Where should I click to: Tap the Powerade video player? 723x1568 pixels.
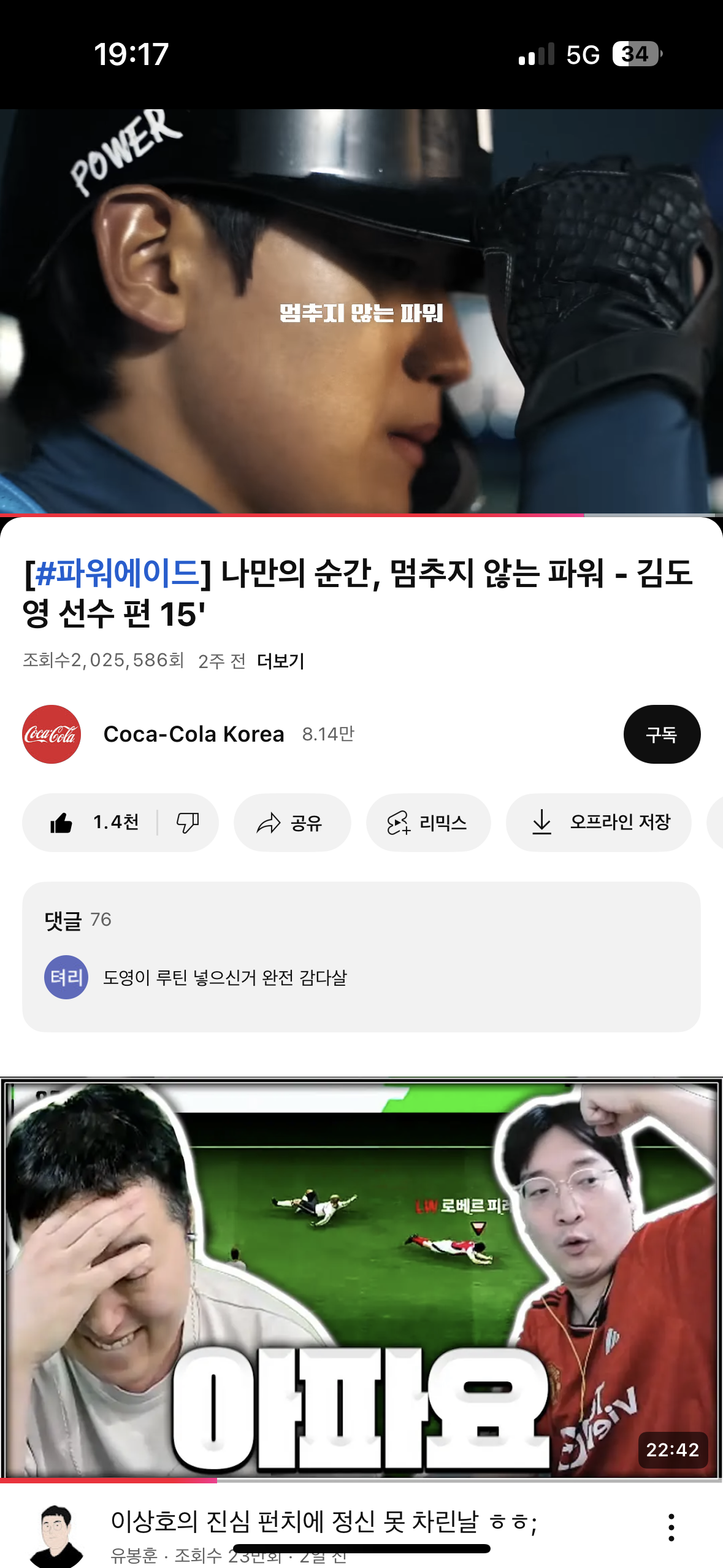tap(361, 312)
